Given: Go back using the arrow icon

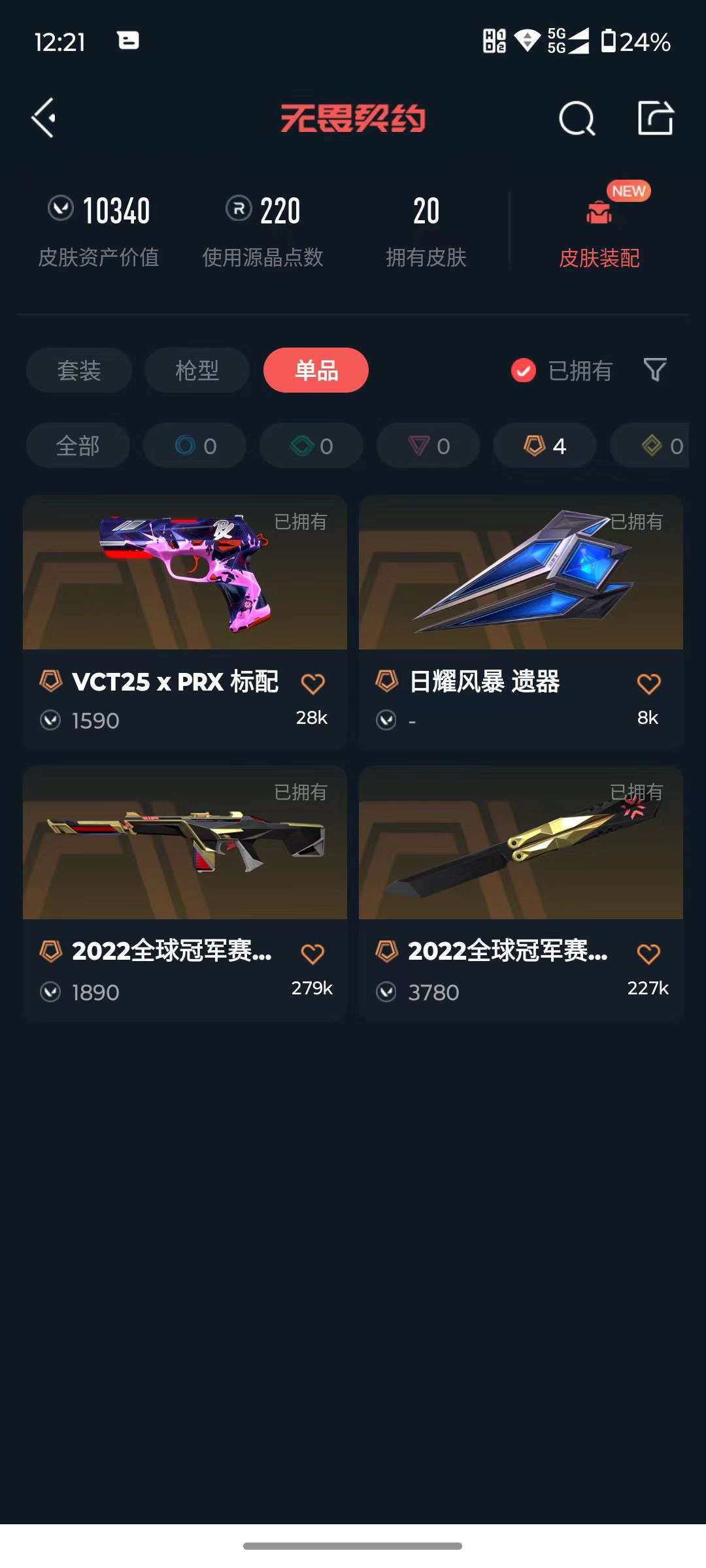Looking at the screenshot, I should (43, 118).
